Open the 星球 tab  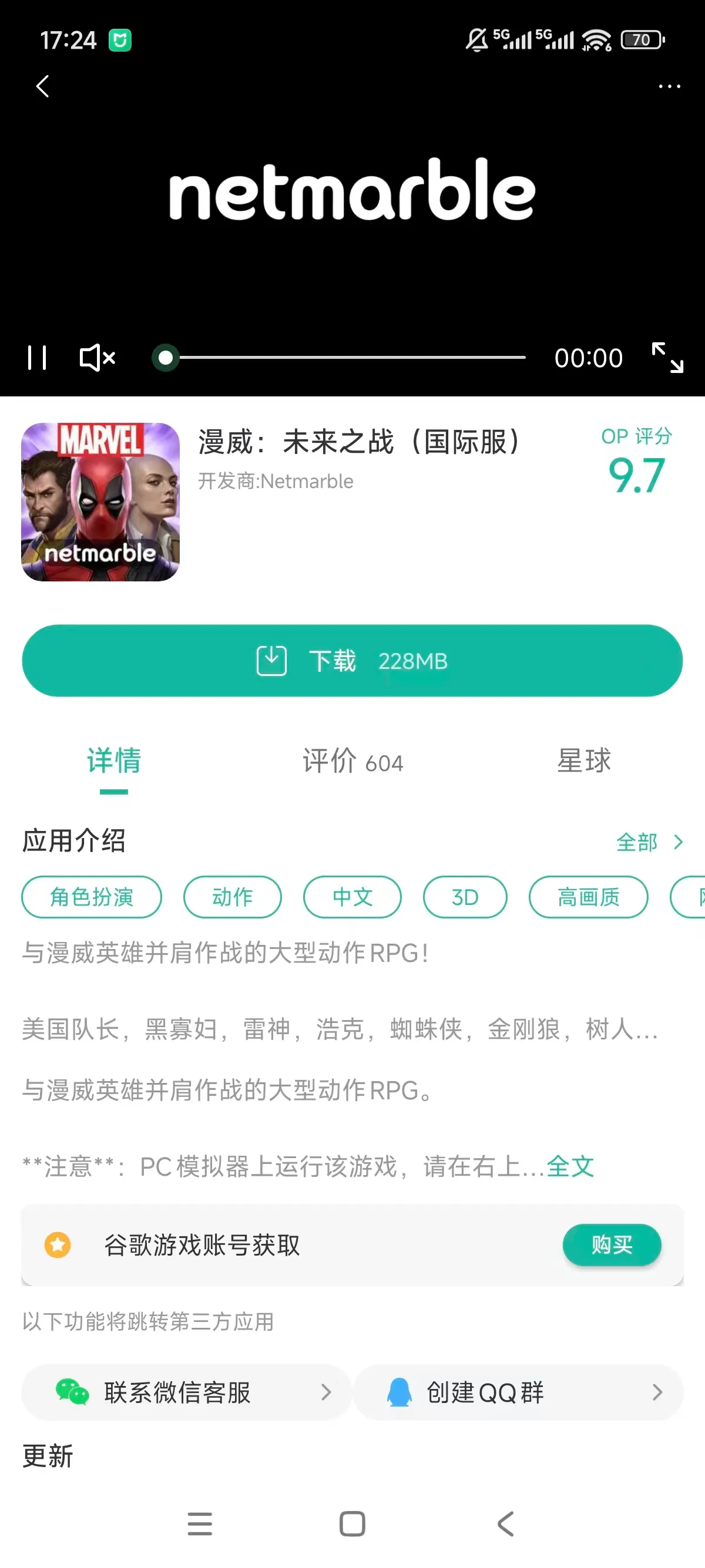[584, 761]
